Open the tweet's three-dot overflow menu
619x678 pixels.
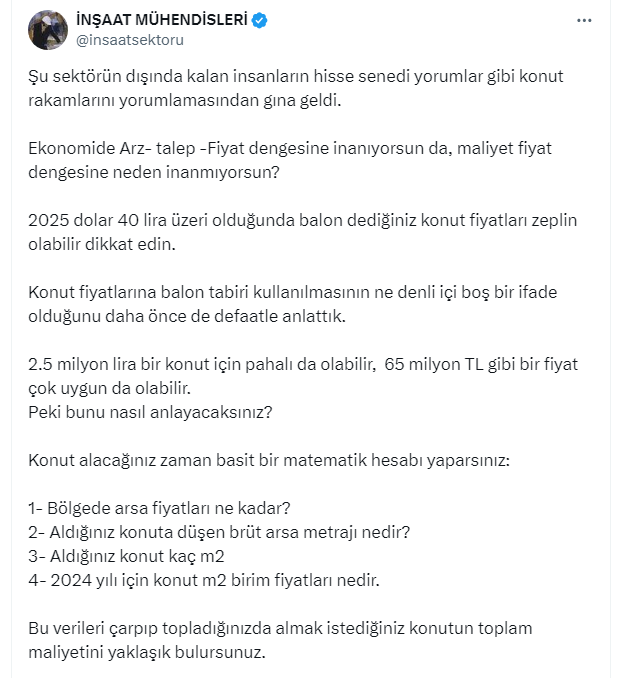pyautogui.click(x=584, y=21)
